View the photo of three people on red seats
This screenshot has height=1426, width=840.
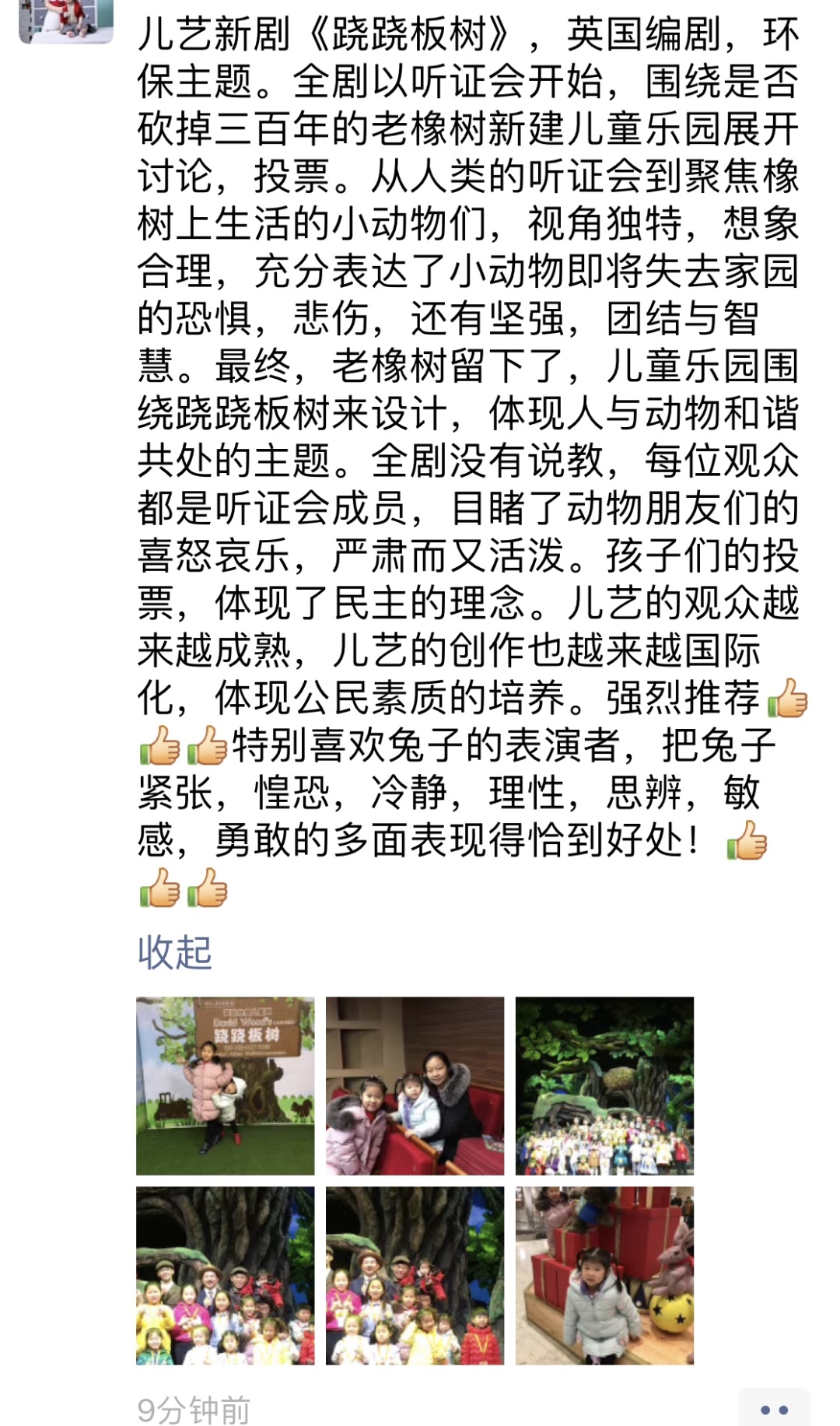click(415, 1086)
